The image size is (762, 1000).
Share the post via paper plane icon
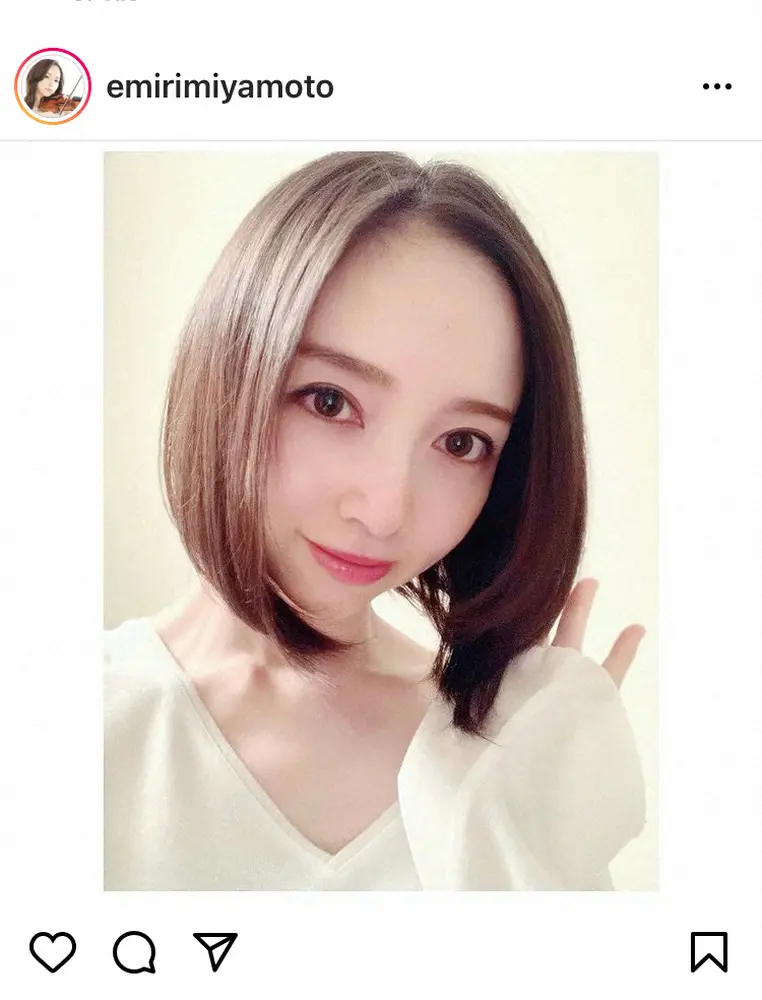[215, 951]
